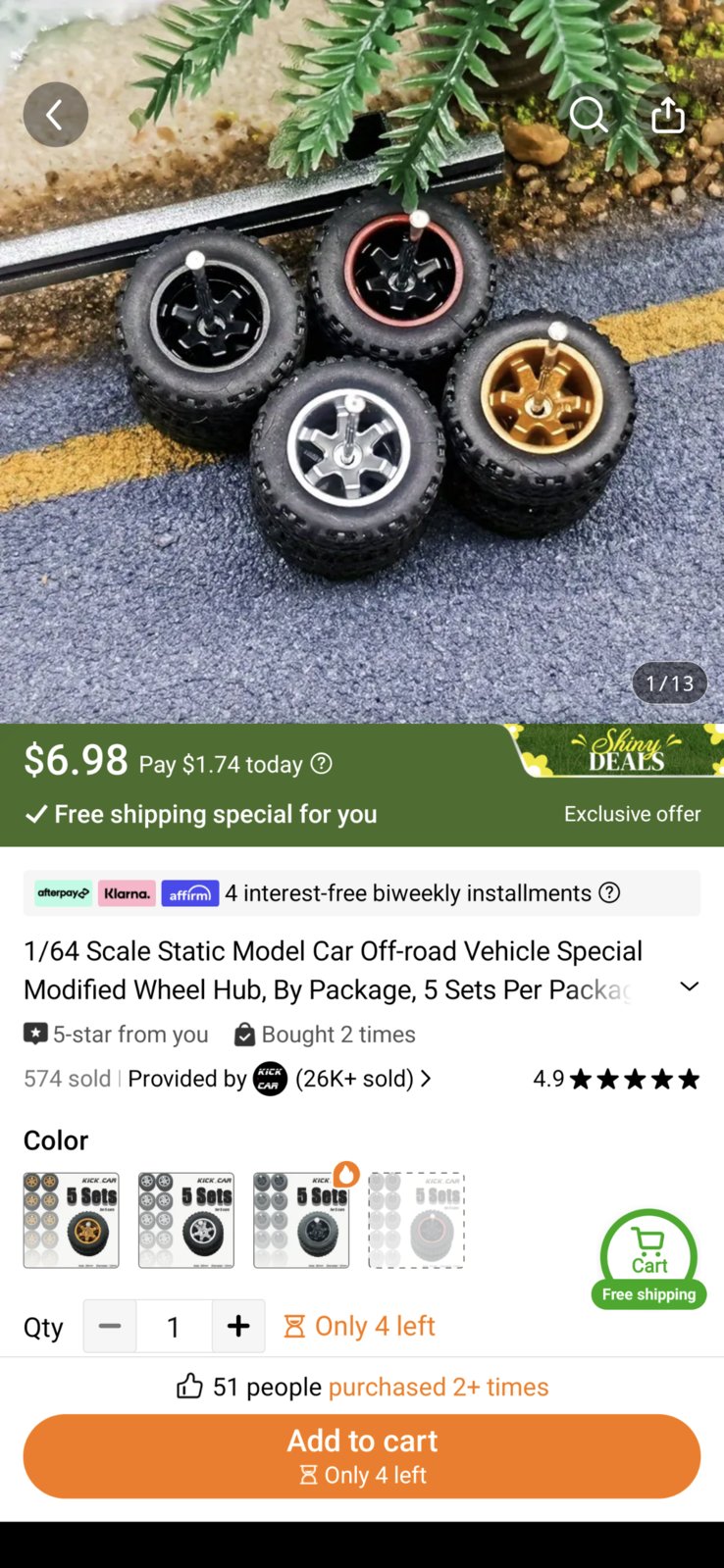Open the Pay $1.74 today info icon
Image resolution: width=724 pixels, height=1568 pixels.
point(322,763)
